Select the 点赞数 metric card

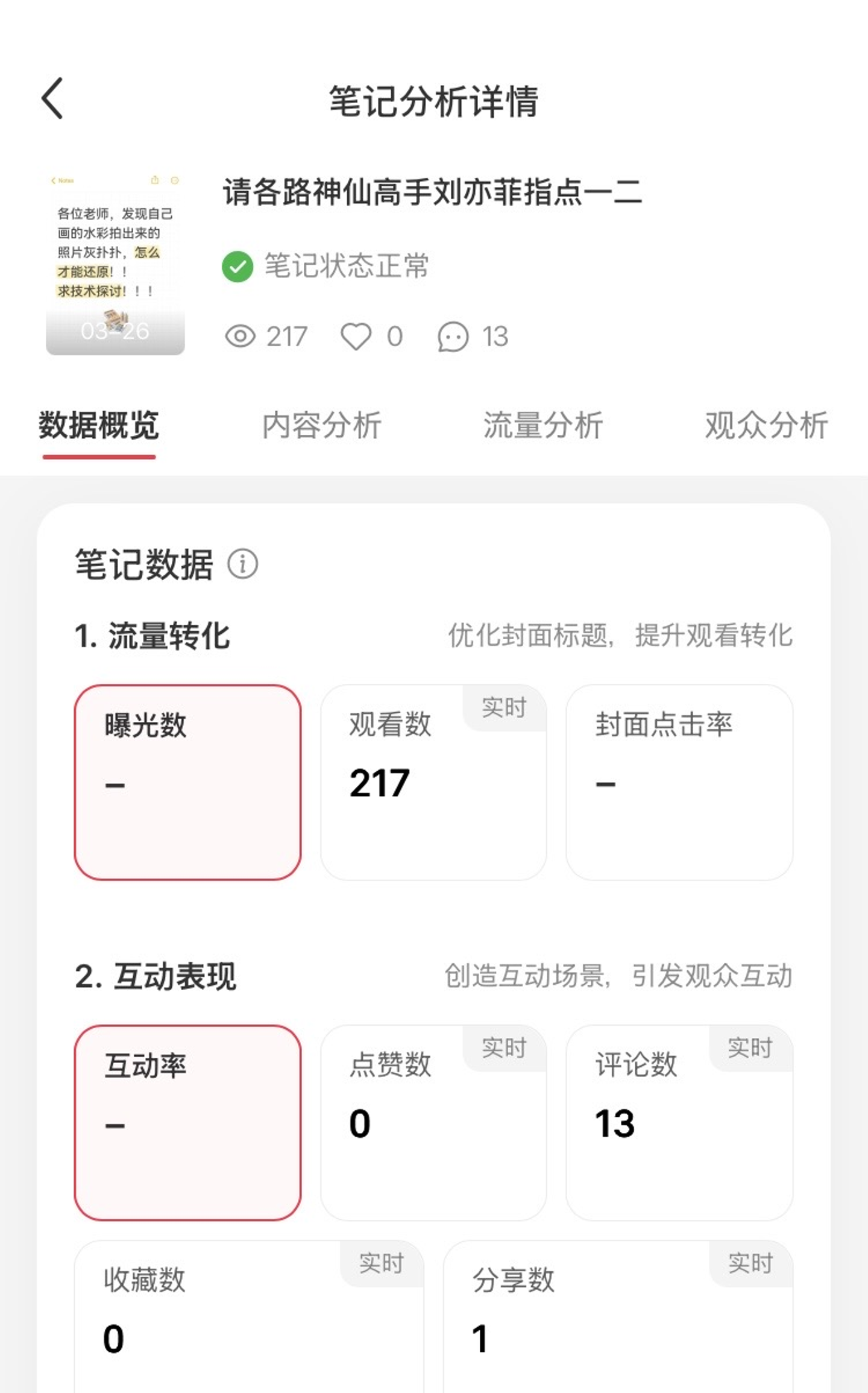pyautogui.click(x=433, y=1123)
